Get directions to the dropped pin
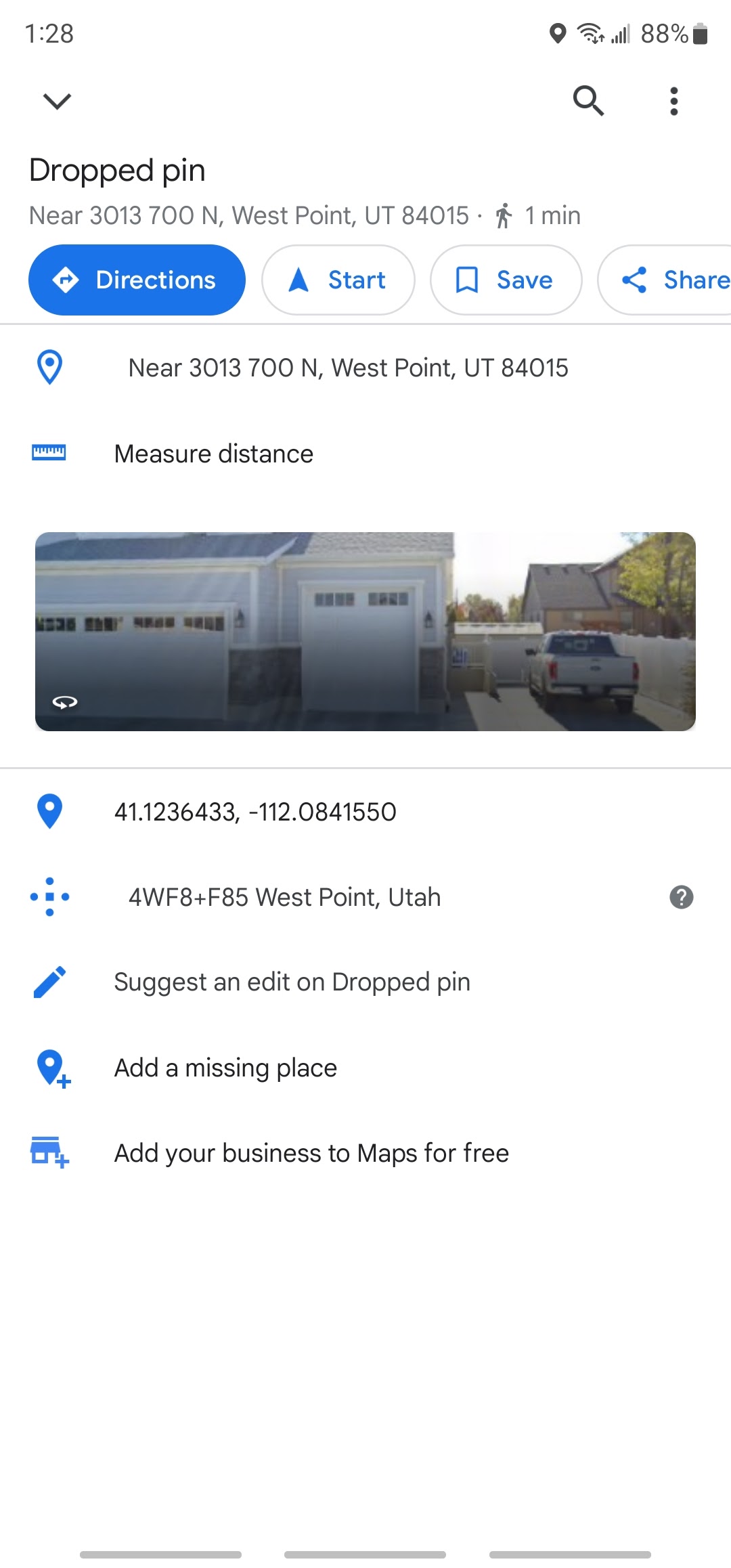The image size is (731, 1568). (x=137, y=280)
